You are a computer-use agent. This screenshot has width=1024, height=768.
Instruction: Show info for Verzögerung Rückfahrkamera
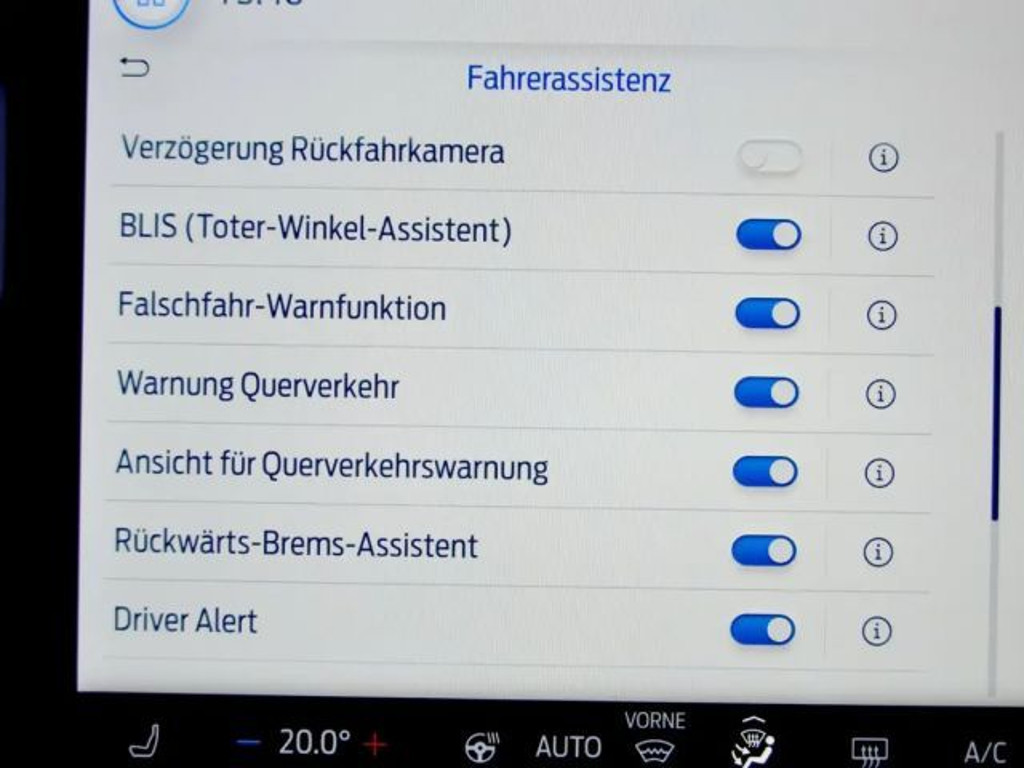pos(883,158)
